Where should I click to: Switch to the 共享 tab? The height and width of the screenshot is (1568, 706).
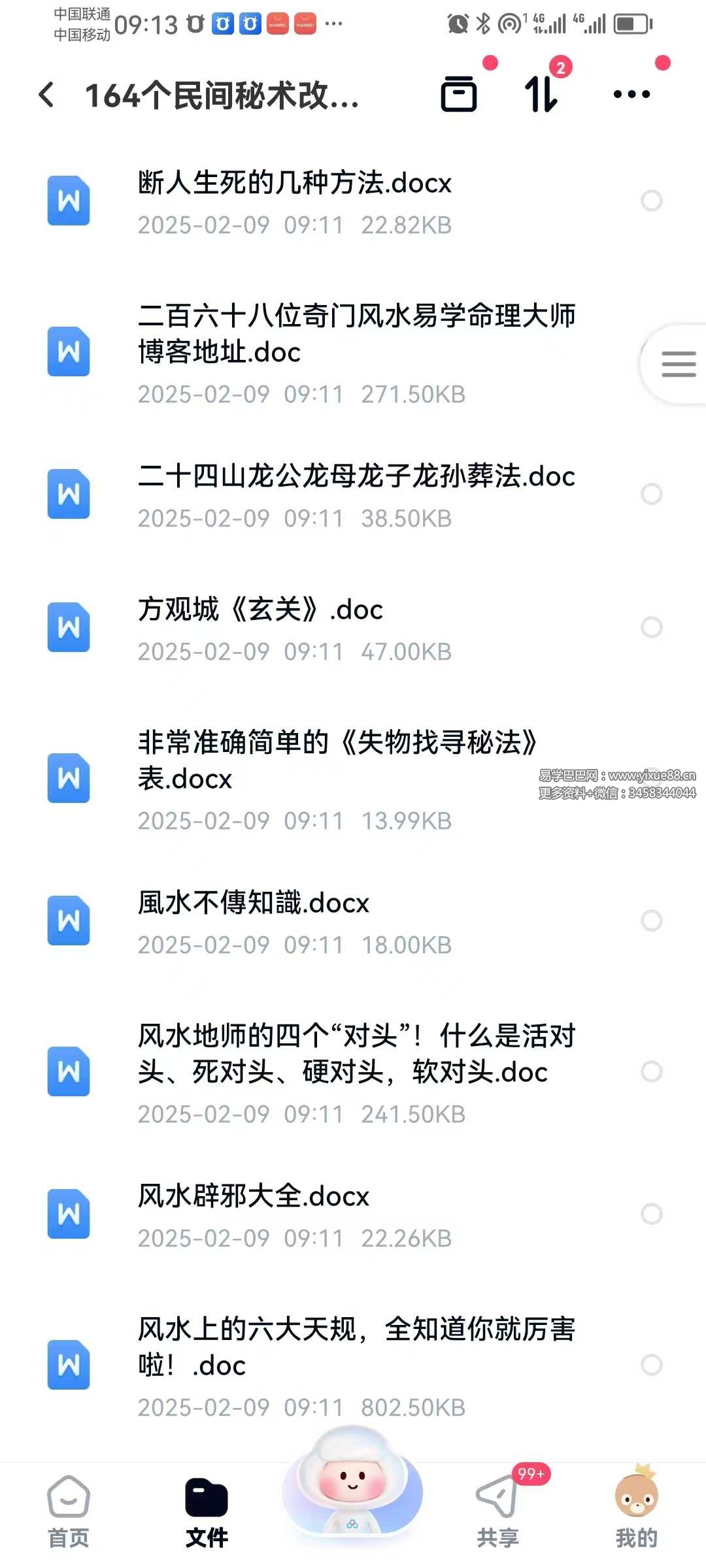pyautogui.click(x=497, y=1511)
